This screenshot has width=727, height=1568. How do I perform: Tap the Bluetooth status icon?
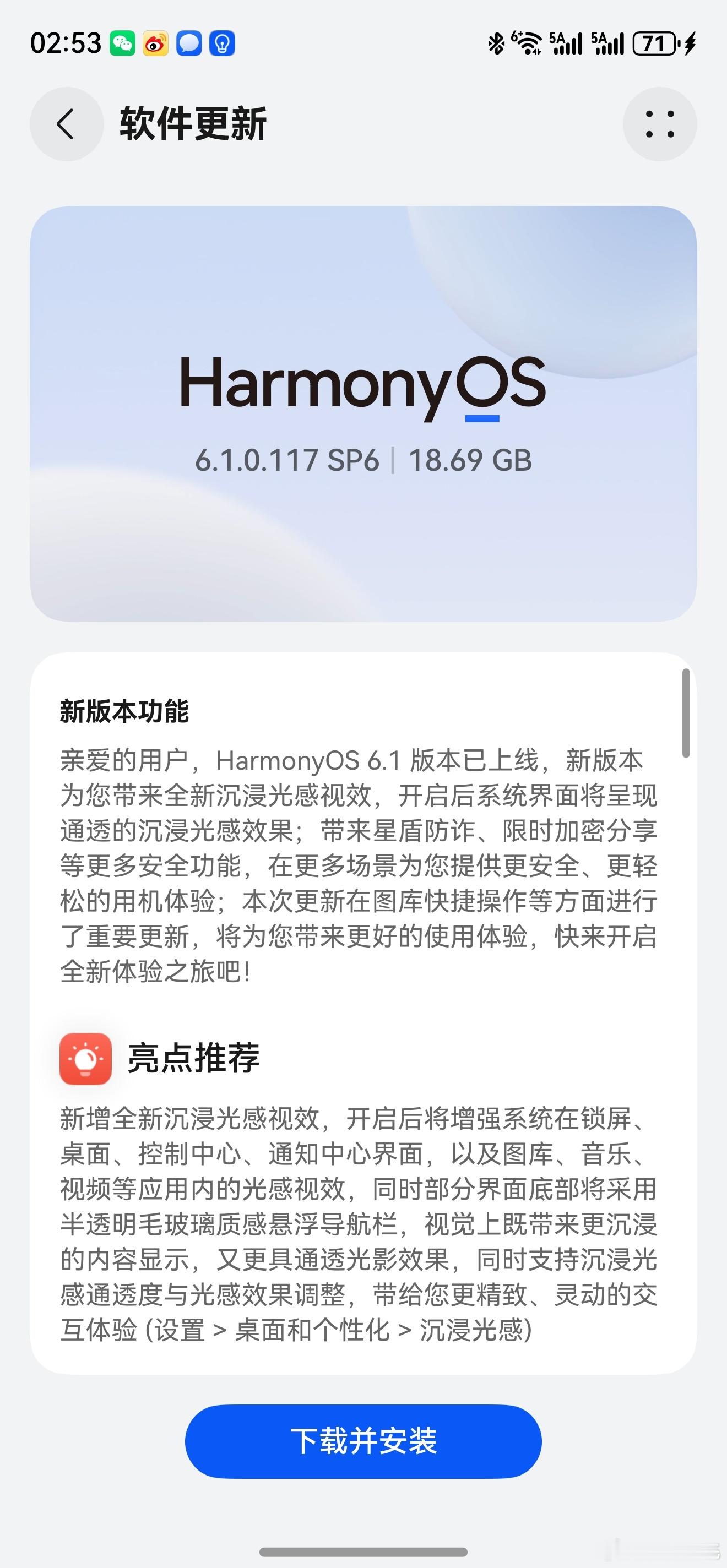497,43
